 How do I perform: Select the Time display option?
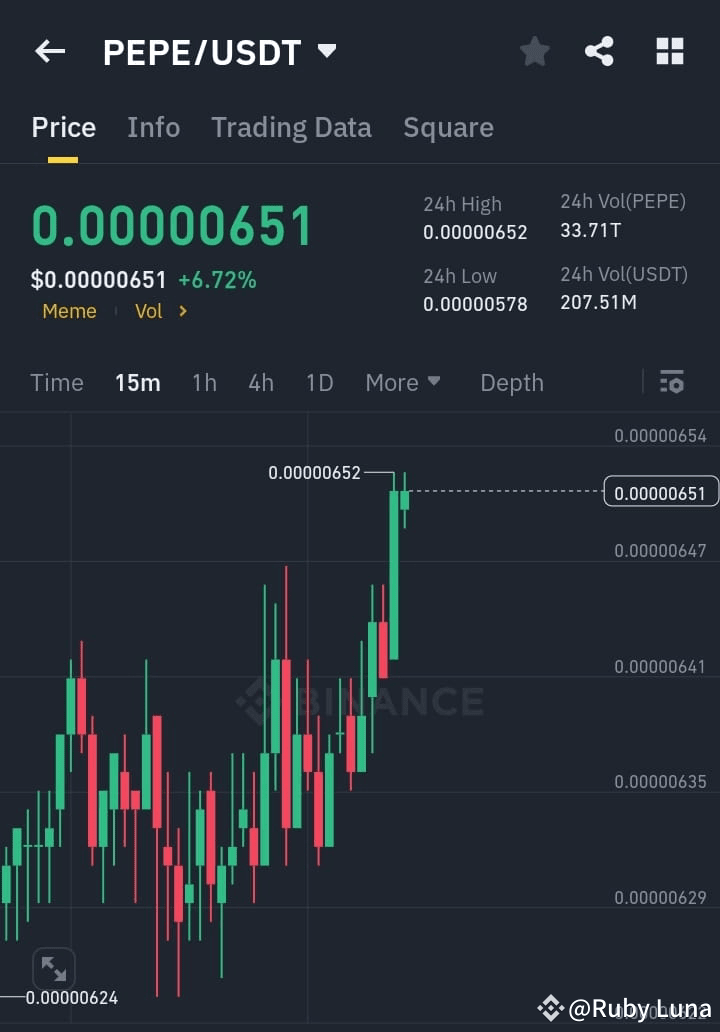click(x=57, y=382)
